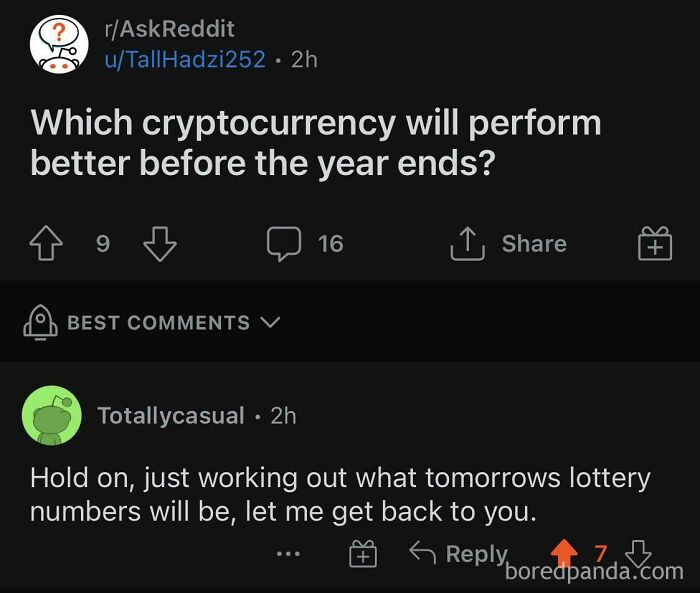The height and width of the screenshot is (593, 700).
Task: Go to the r/AskReddit community
Action: (x=168, y=29)
